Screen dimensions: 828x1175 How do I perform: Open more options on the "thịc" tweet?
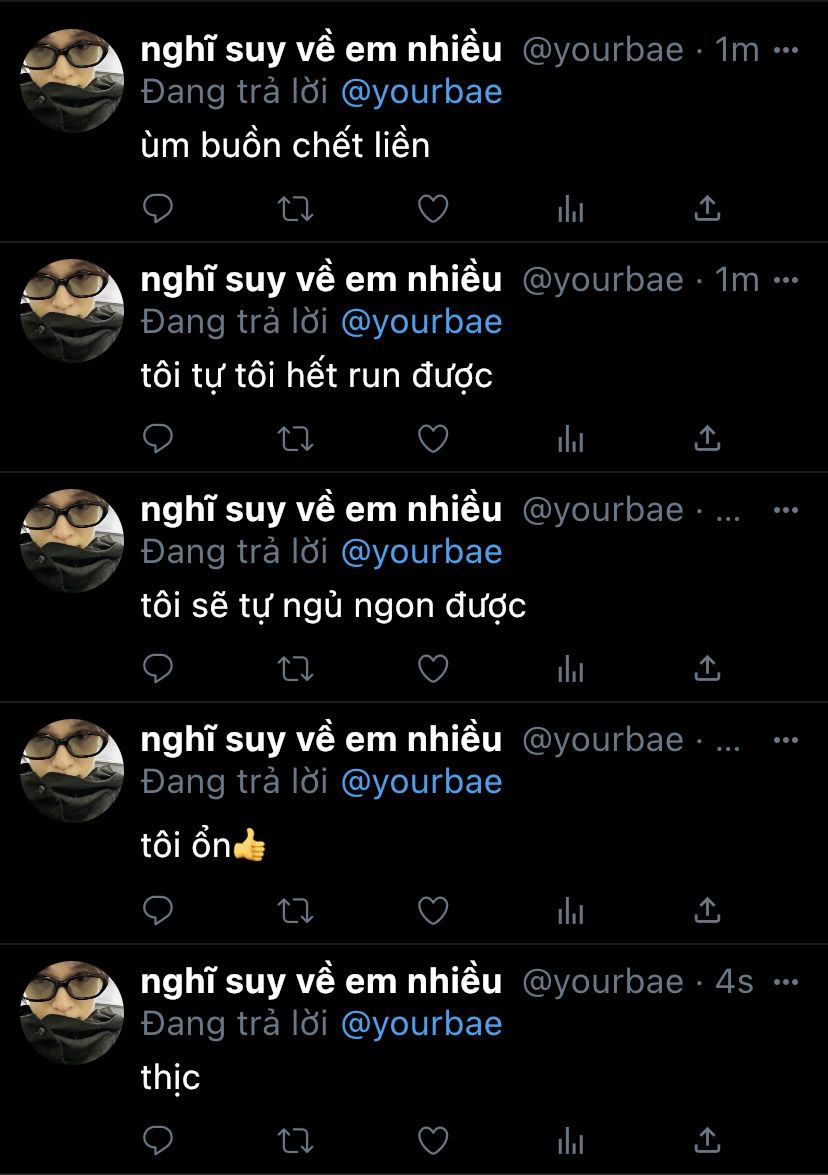click(786, 982)
